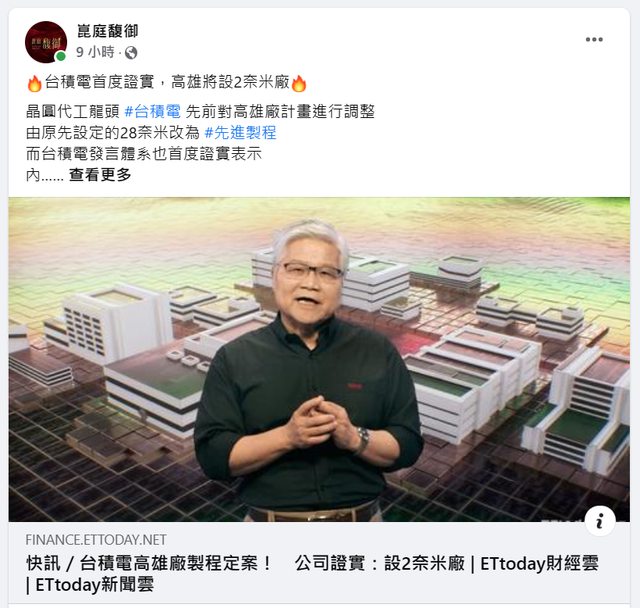The width and height of the screenshot is (640, 608).
Task: Show link info via the i icon
Action: point(599,519)
